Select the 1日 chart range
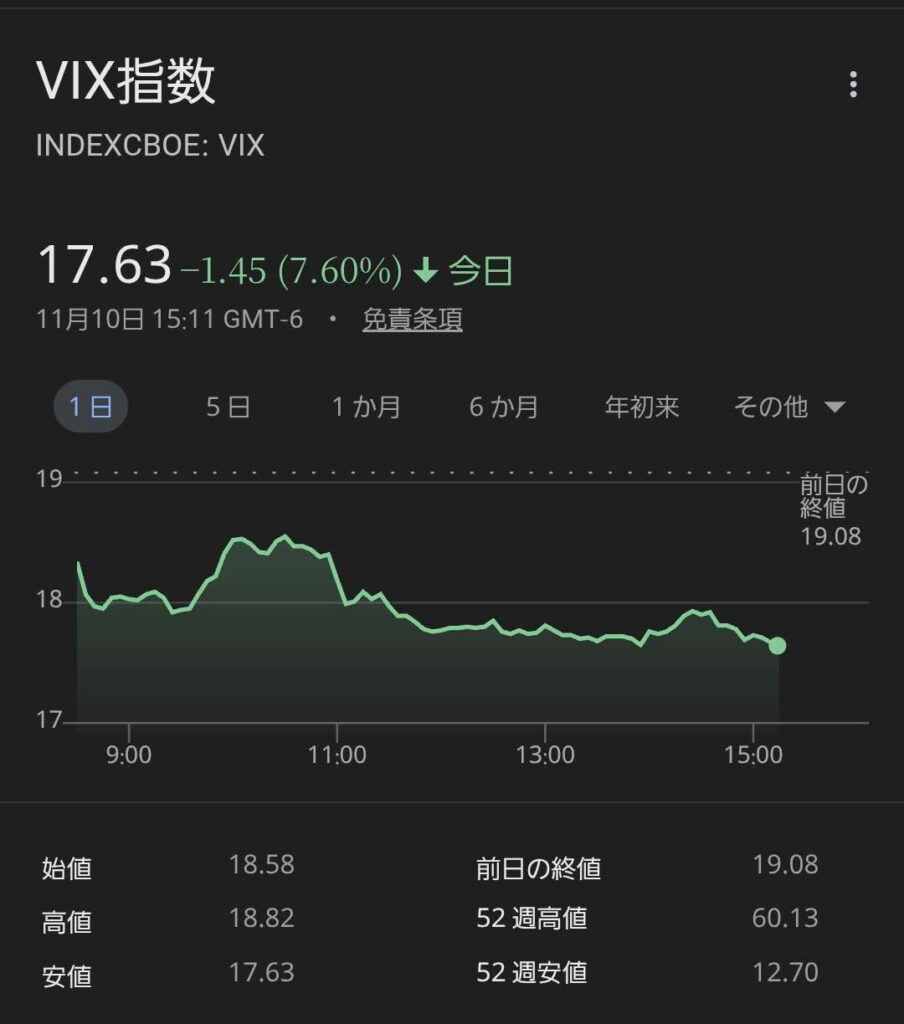904x1024 pixels. click(90, 407)
